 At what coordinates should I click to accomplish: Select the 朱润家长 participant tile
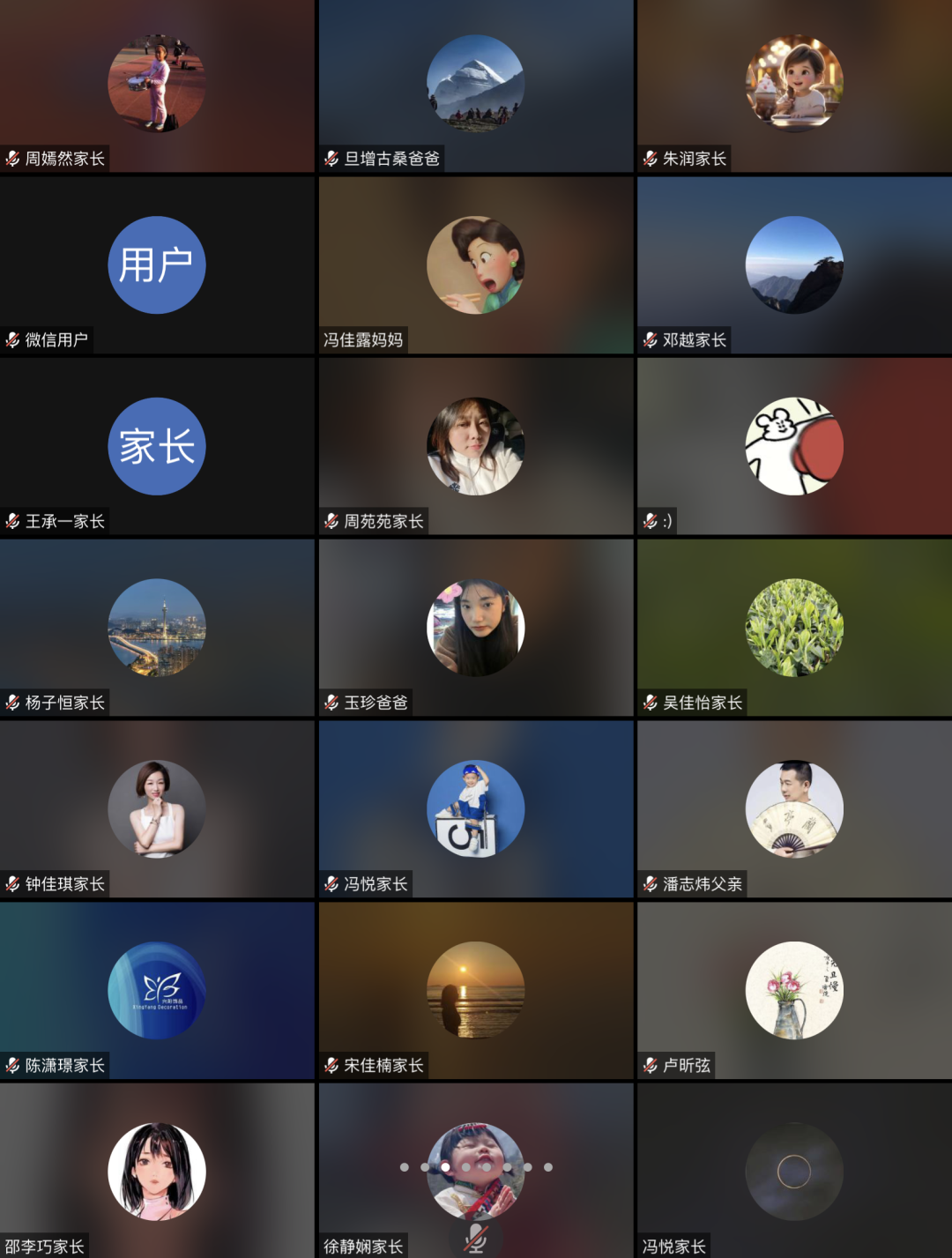click(794, 86)
